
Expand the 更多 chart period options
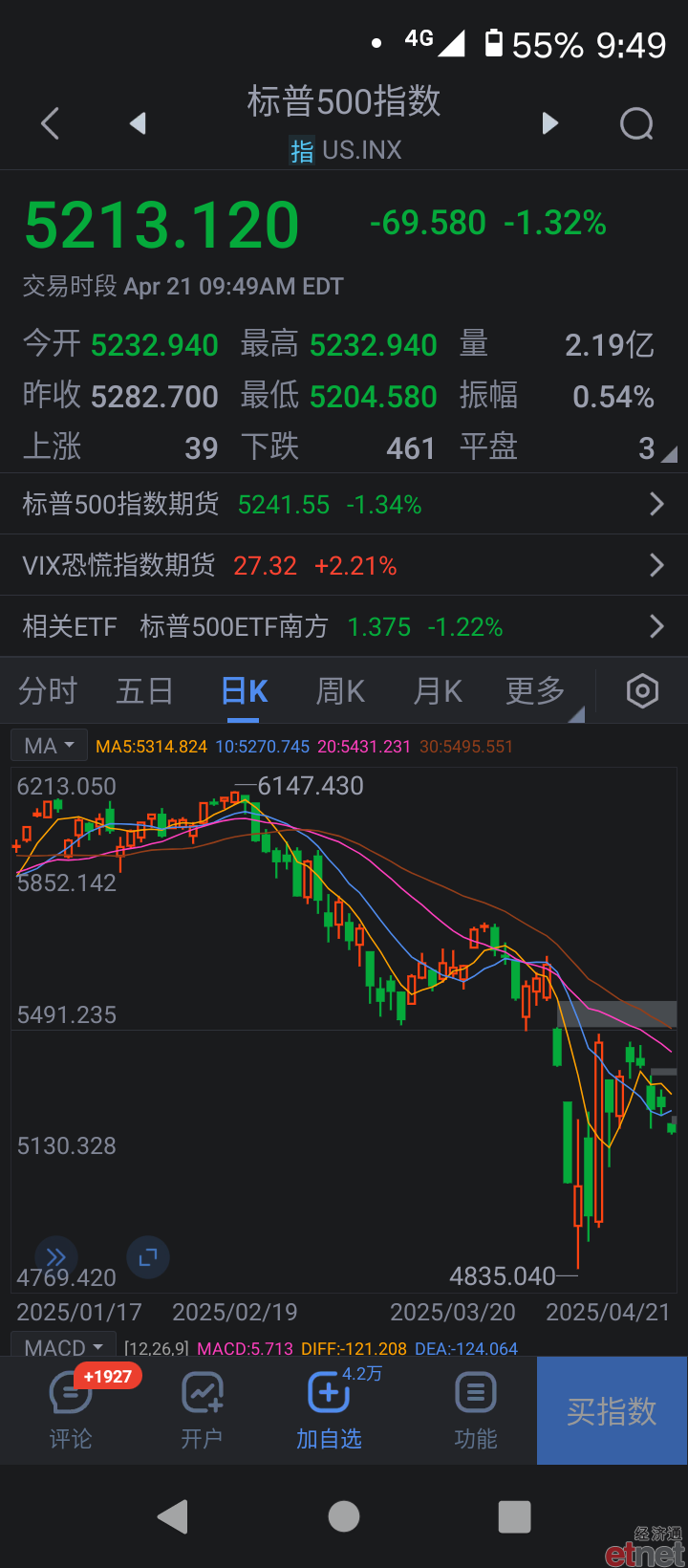(536, 690)
